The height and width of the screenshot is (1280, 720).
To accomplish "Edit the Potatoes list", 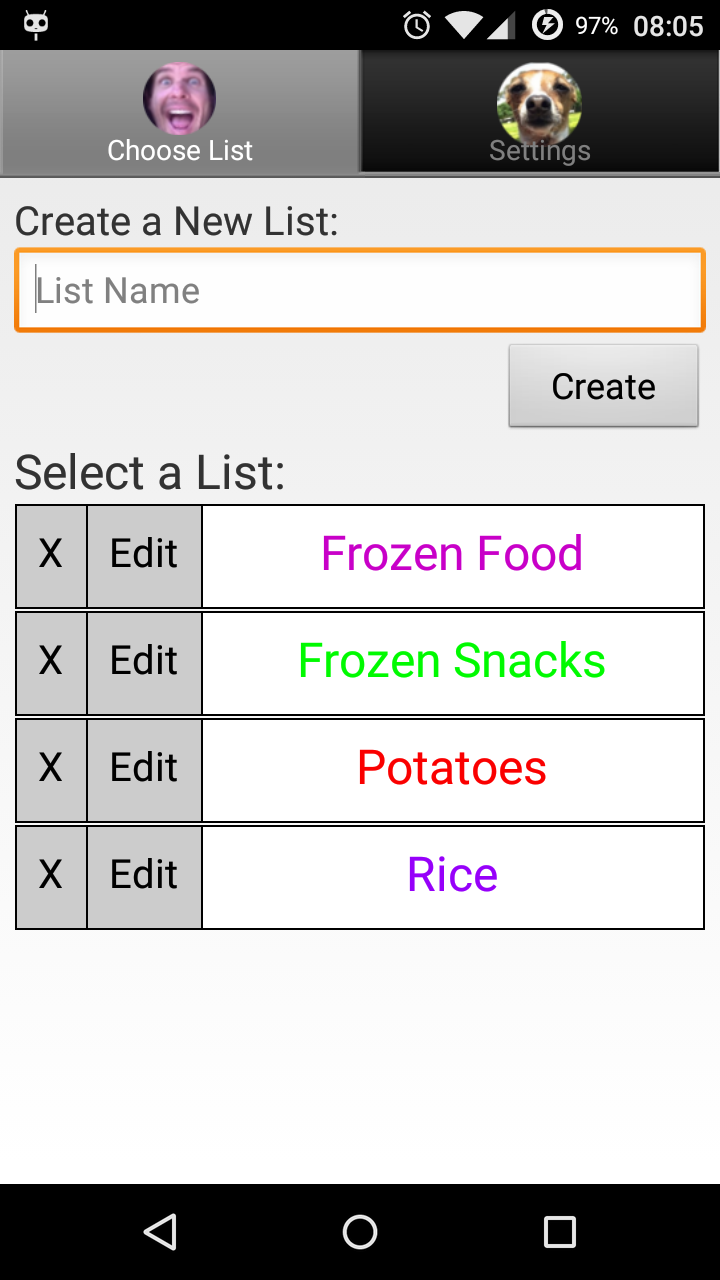I will coord(144,770).
